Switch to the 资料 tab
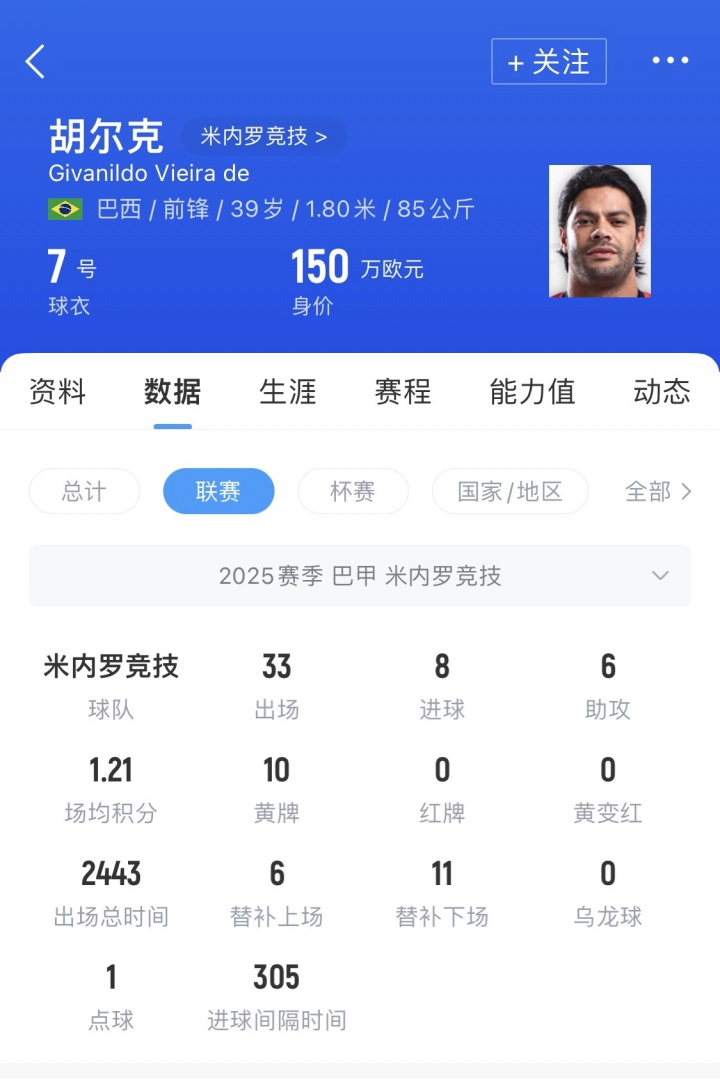Screen dimensions: 720x1082 (58, 392)
